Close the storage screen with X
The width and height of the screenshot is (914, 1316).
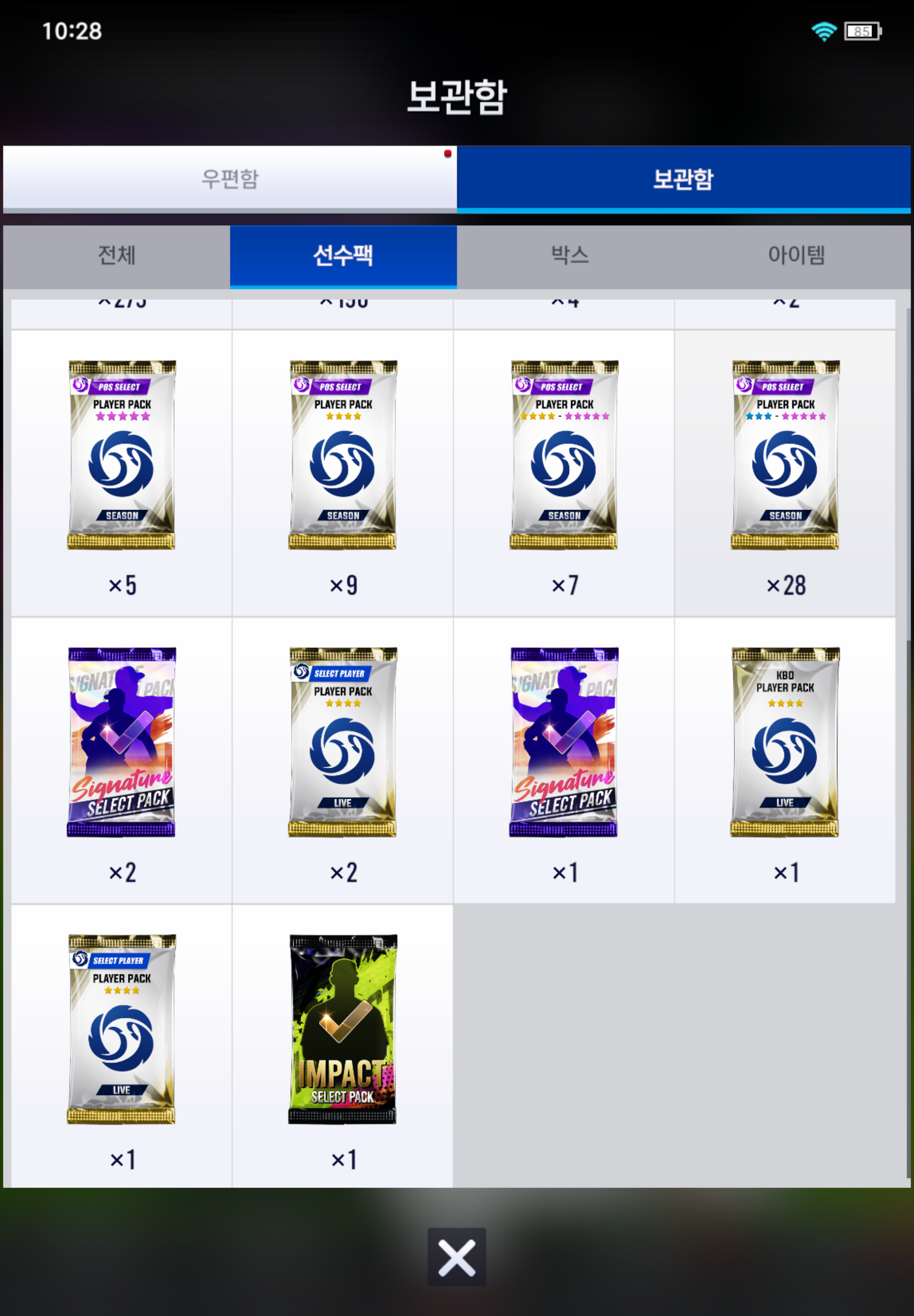(457, 1257)
